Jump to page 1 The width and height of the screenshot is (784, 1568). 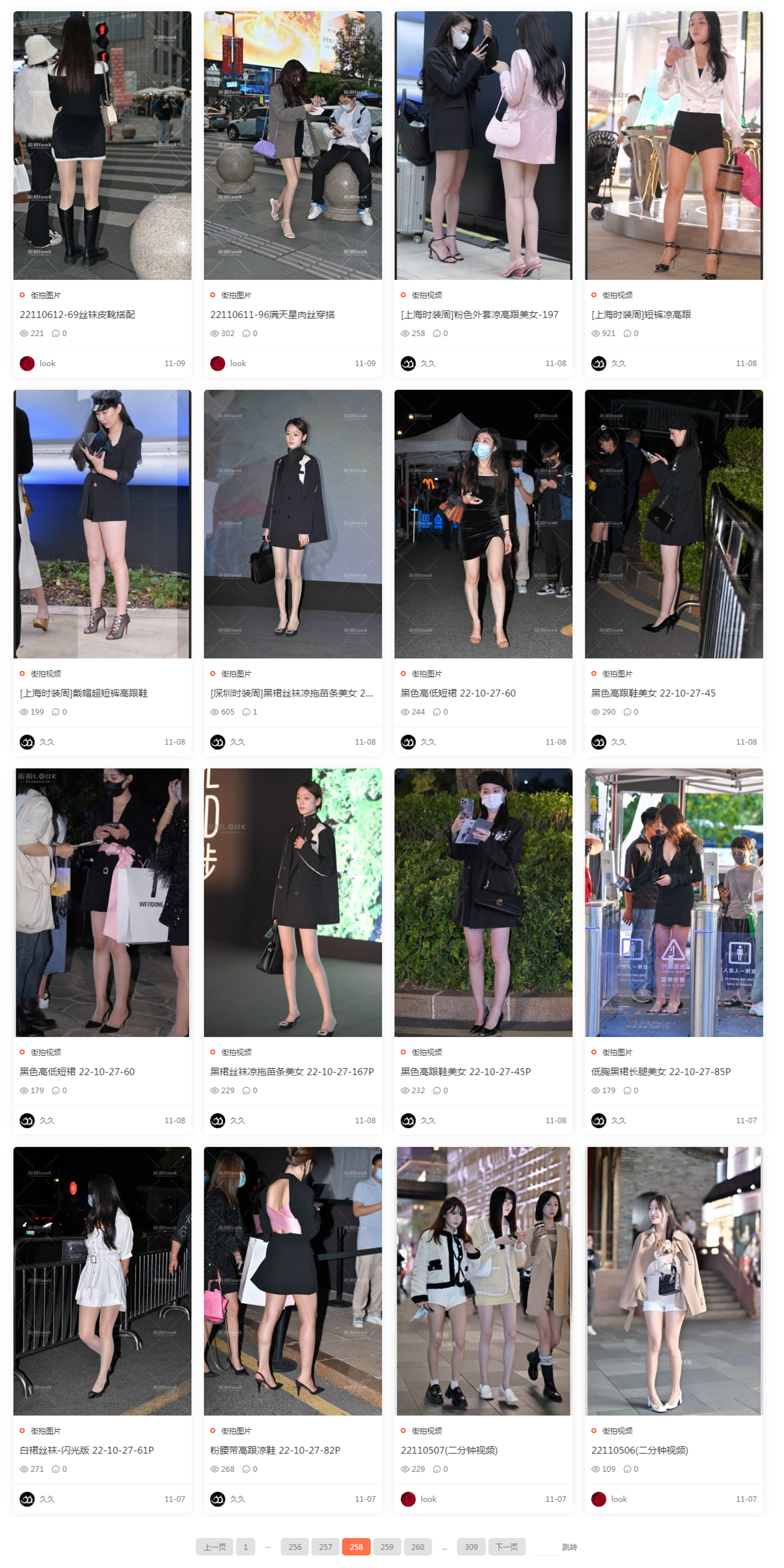246,1547
